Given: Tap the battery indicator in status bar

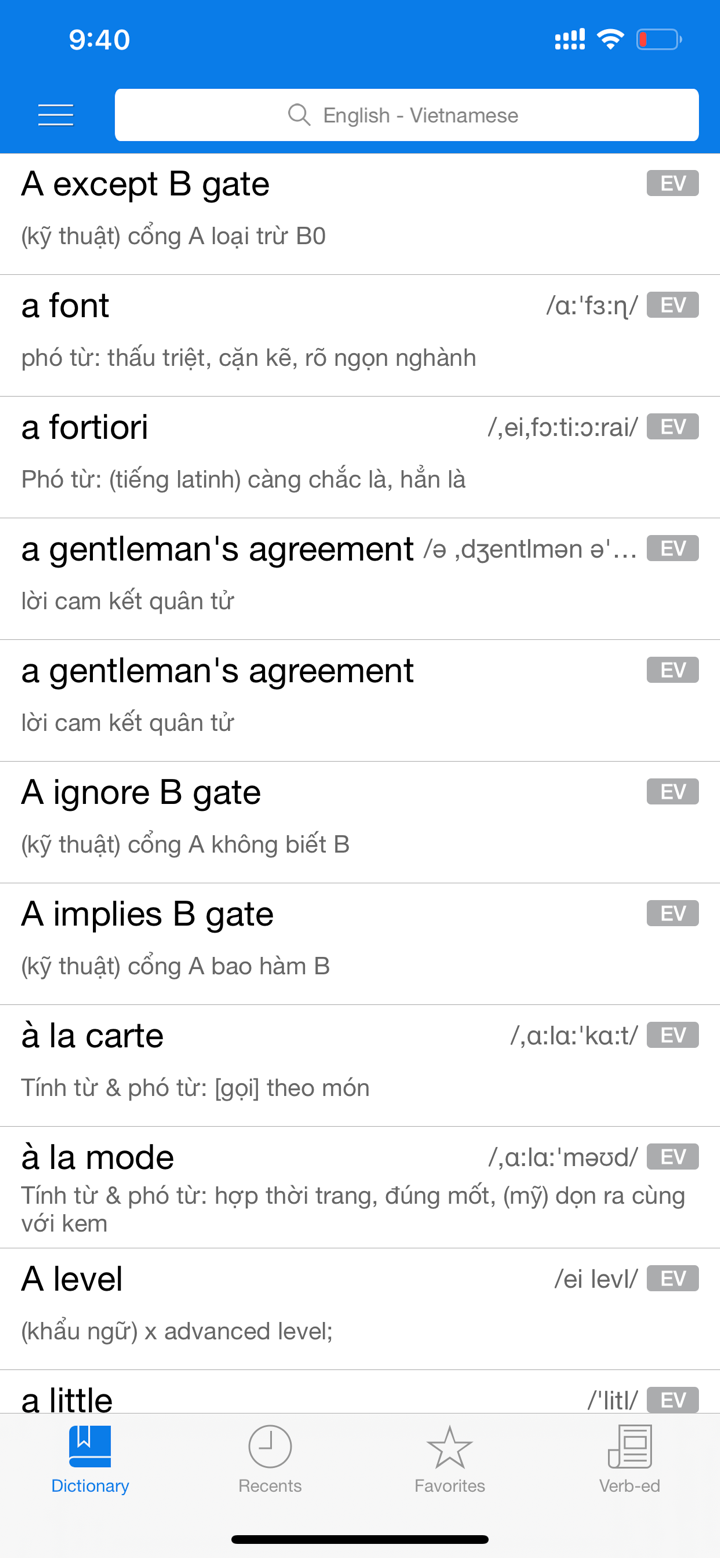Looking at the screenshot, I should tap(659, 39).
